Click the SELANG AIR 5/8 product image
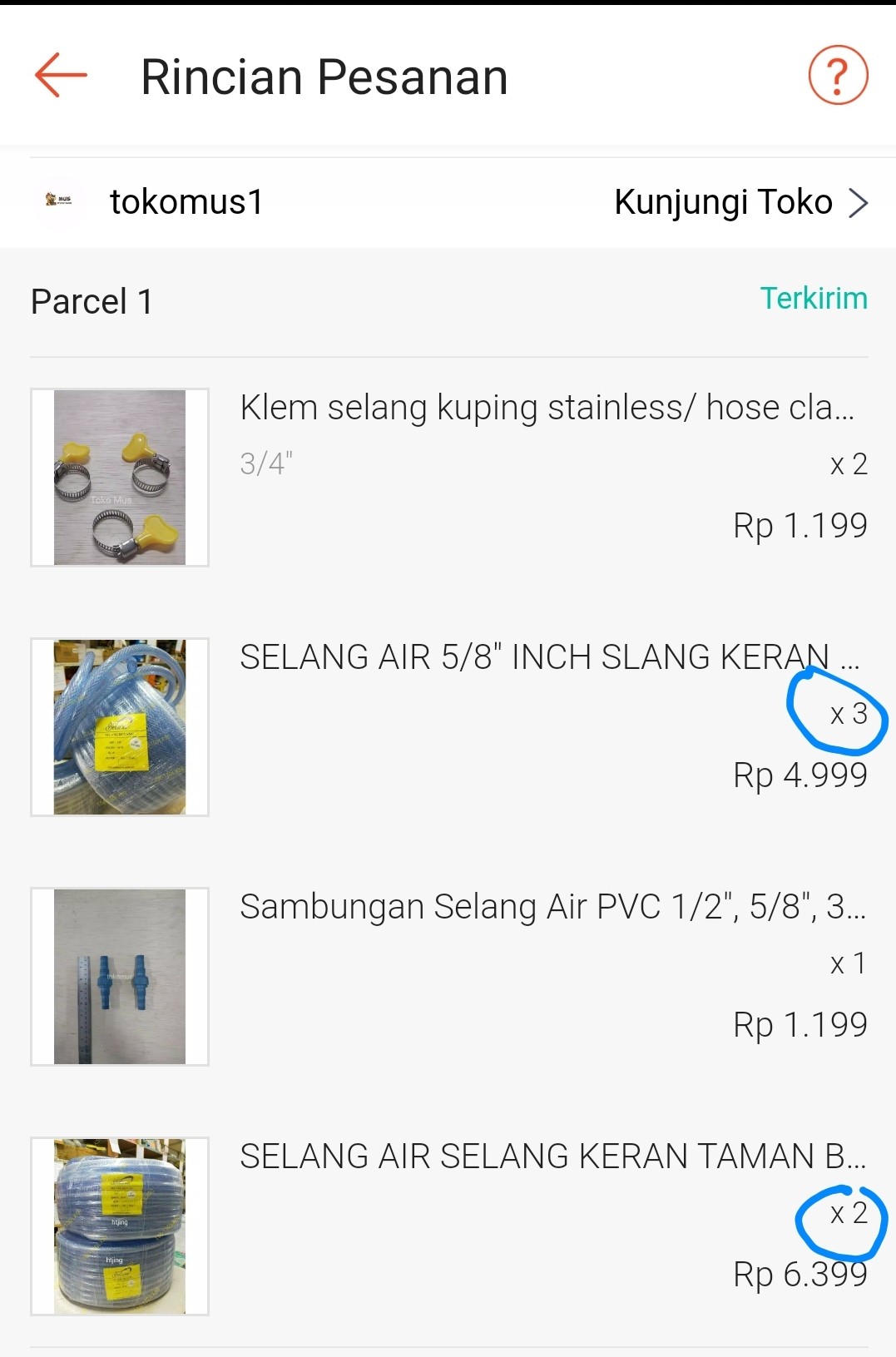 coord(119,727)
